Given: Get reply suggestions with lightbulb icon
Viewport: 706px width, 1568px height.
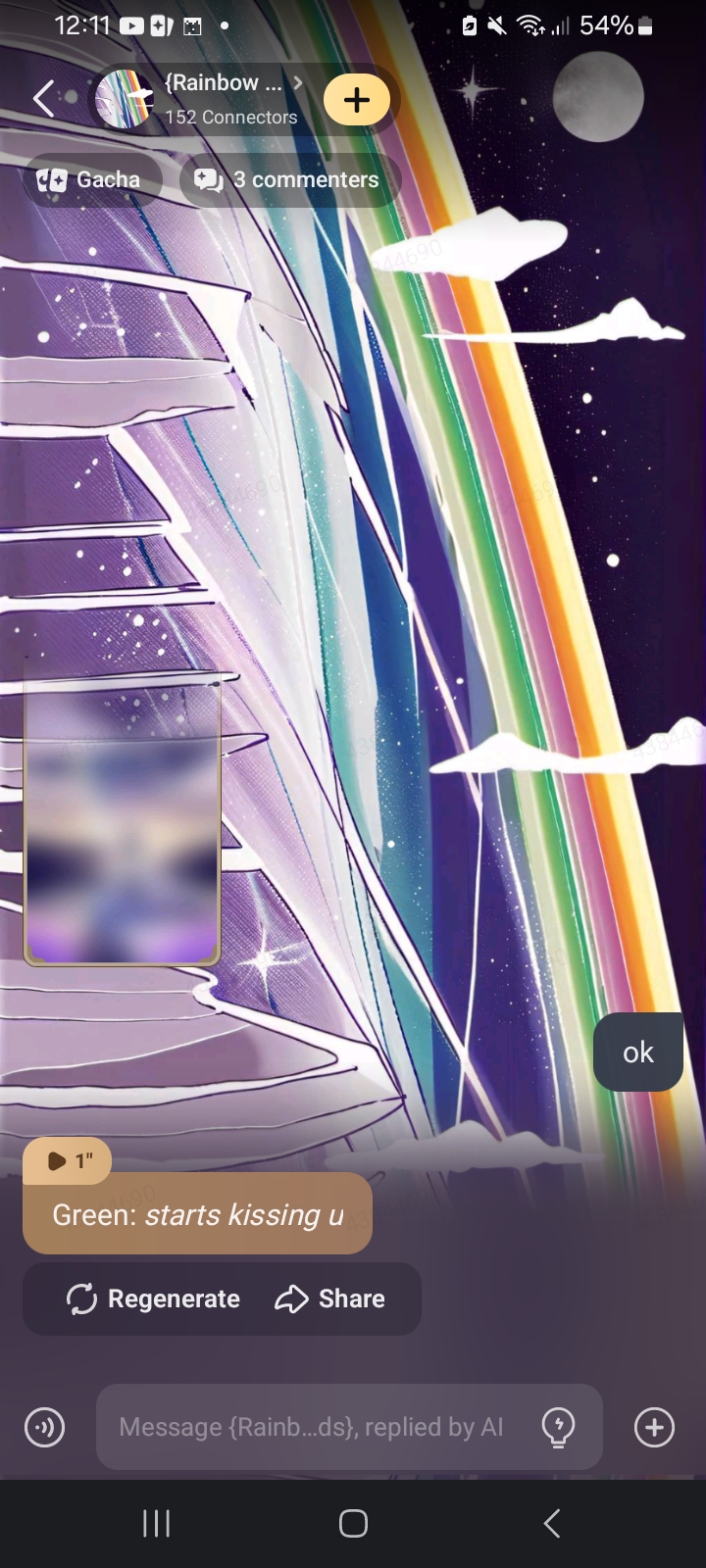Looking at the screenshot, I should 558,1427.
